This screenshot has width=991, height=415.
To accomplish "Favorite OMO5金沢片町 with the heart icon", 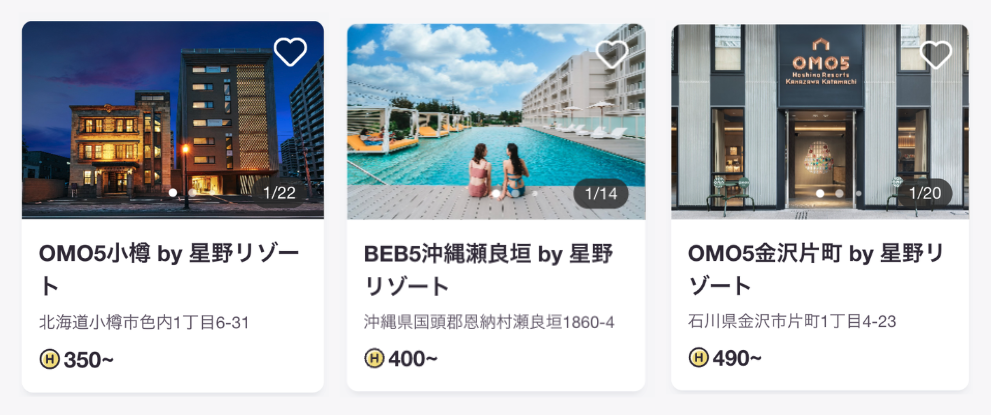I will pyautogui.click(x=935, y=54).
